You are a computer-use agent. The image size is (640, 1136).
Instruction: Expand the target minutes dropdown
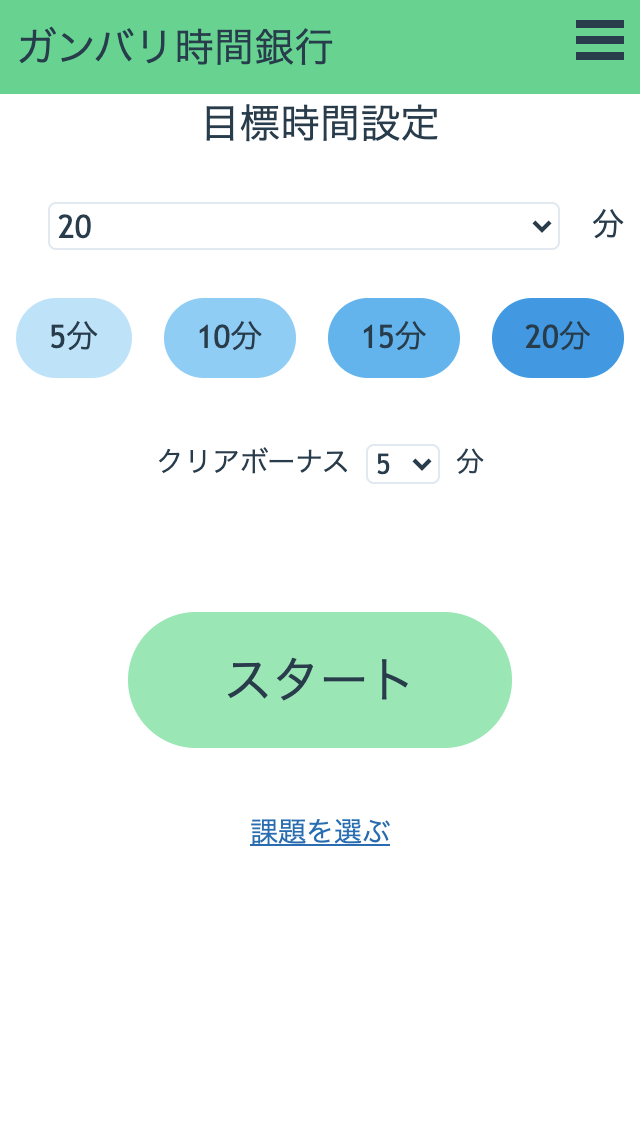click(x=304, y=226)
